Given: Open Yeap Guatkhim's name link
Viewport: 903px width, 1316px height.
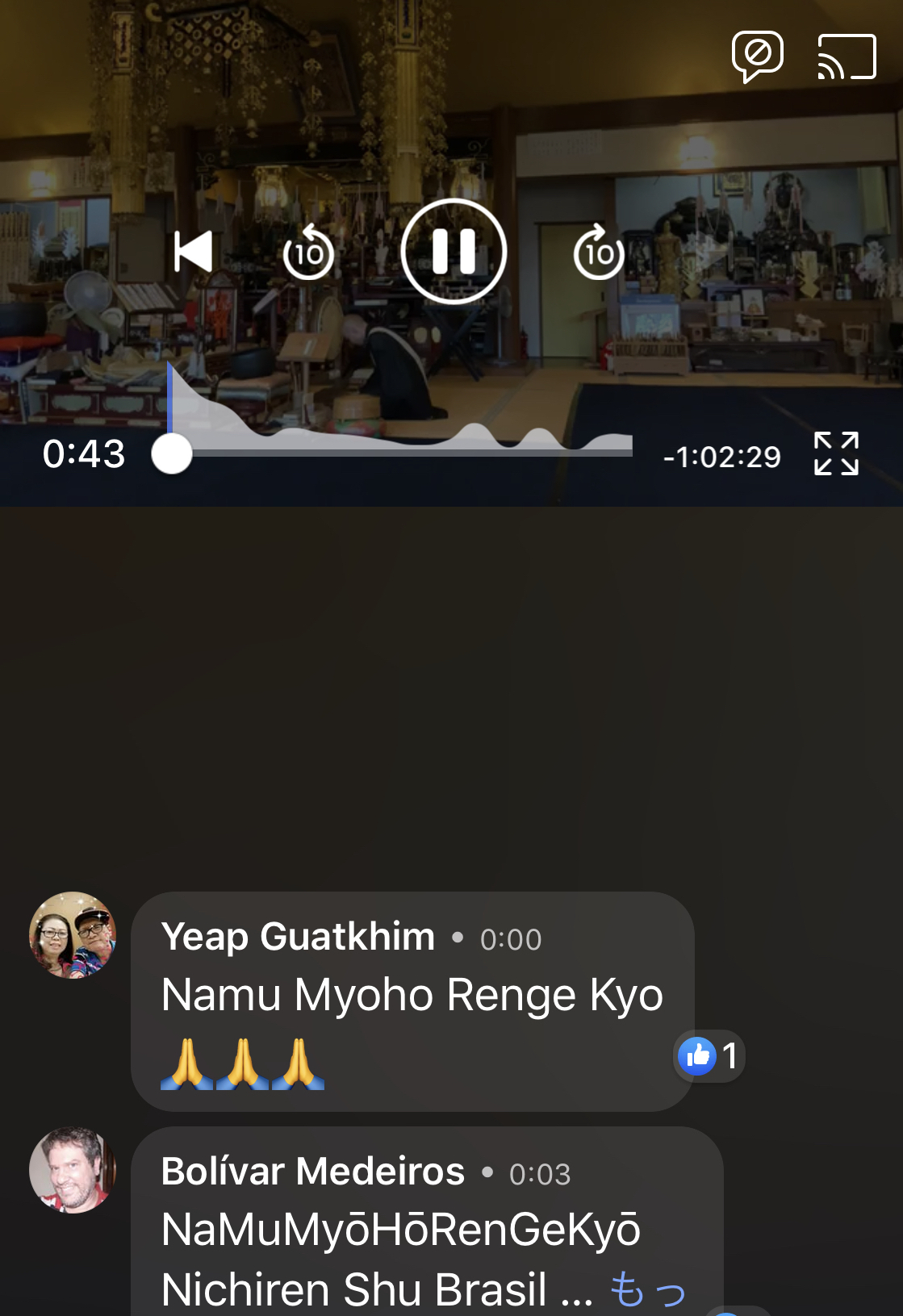Looking at the screenshot, I should point(298,937).
